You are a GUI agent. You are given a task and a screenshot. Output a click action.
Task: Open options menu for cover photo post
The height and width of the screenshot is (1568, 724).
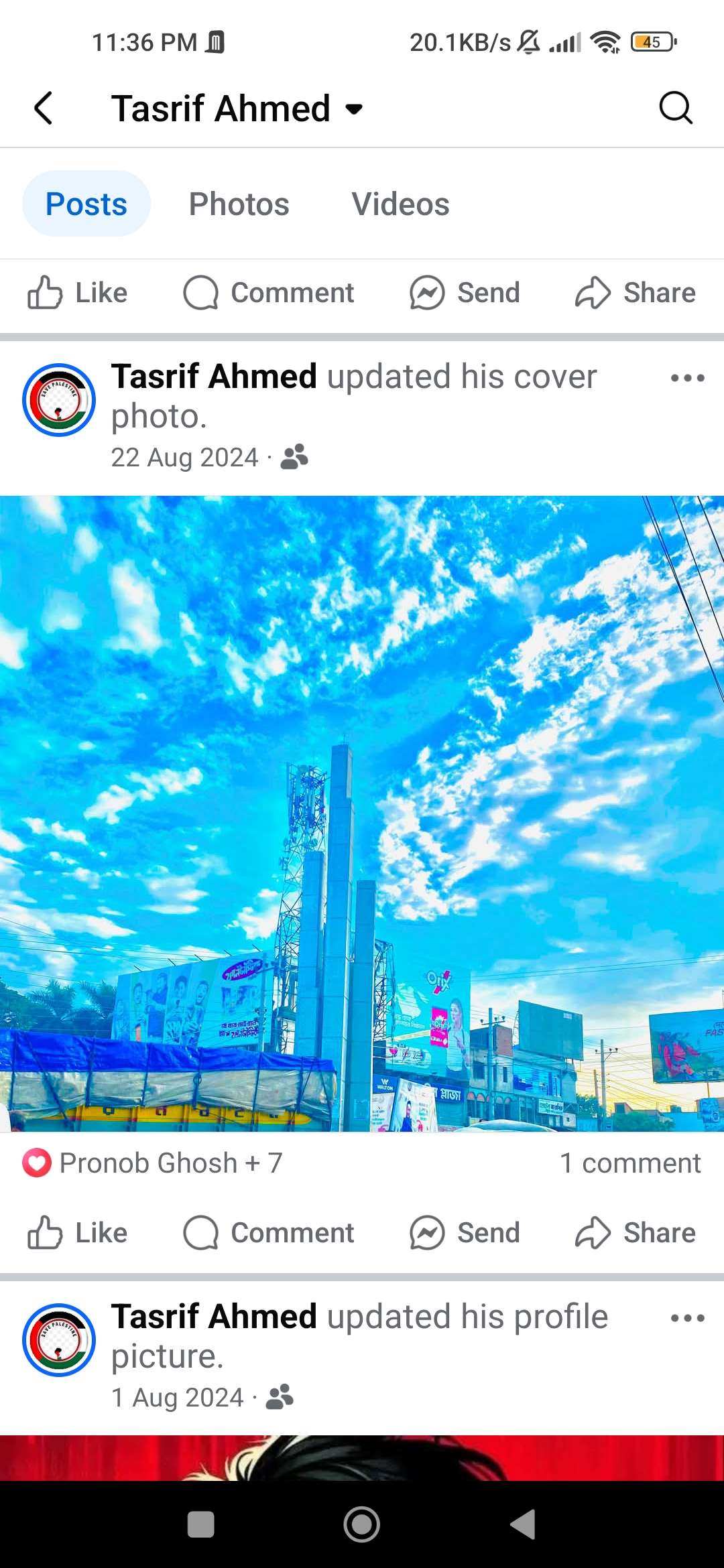click(x=687, y=378)
